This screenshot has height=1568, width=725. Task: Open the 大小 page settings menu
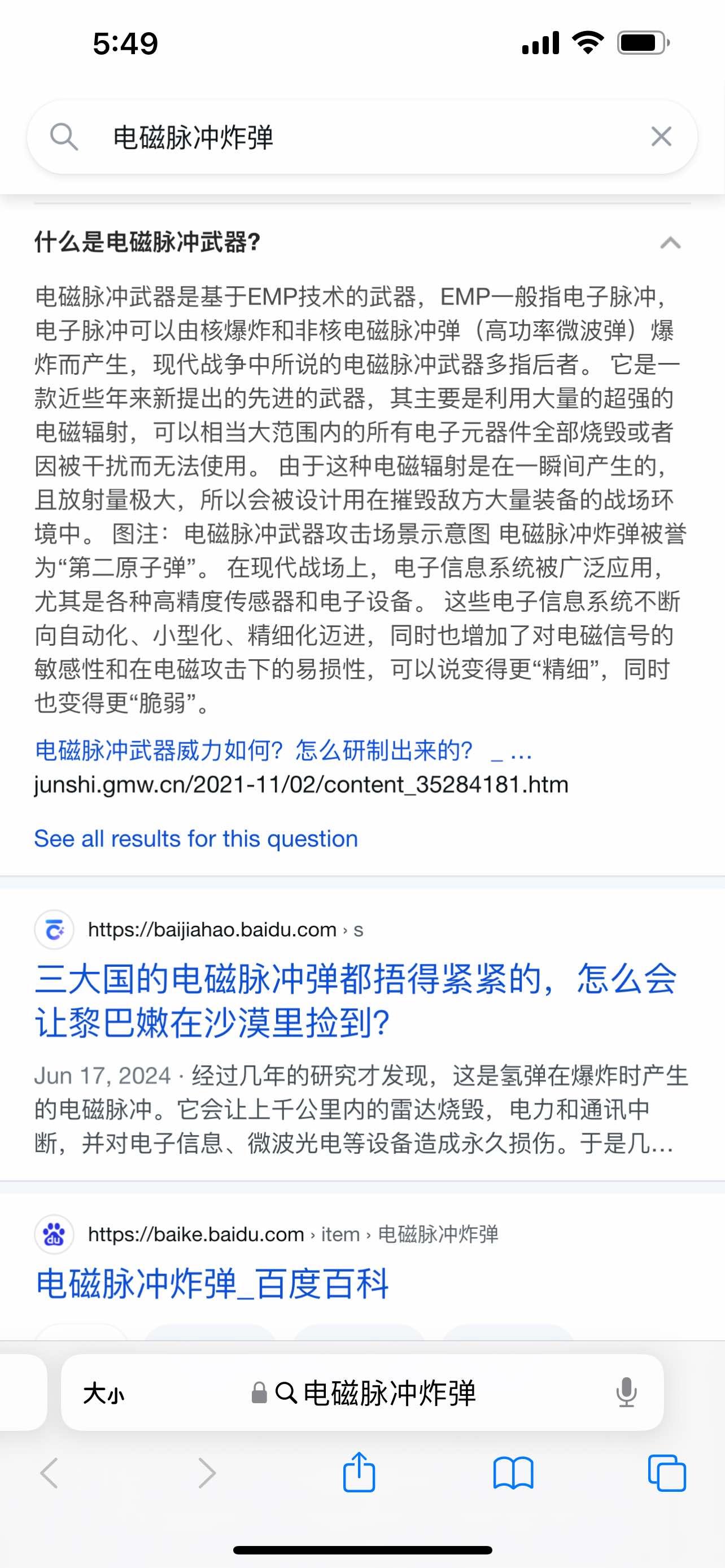(103, 1392)
